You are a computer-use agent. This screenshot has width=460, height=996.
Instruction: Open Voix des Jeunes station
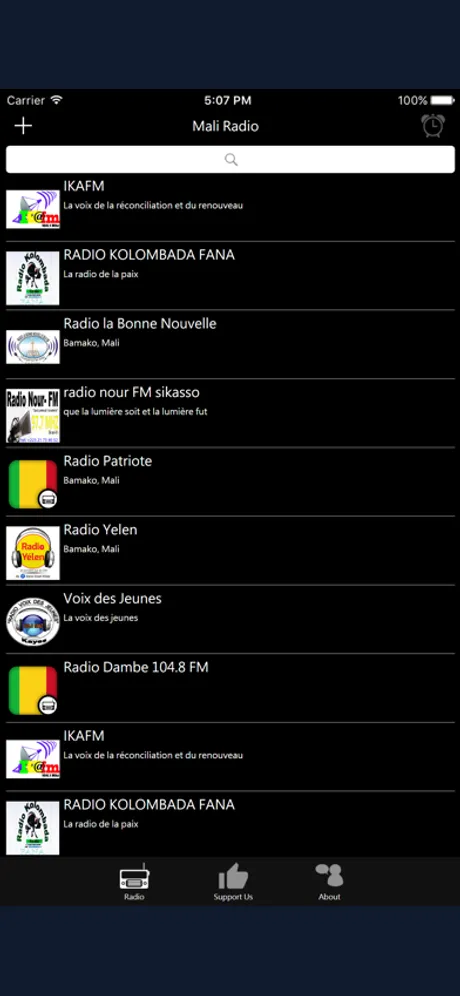pos(230,619)
